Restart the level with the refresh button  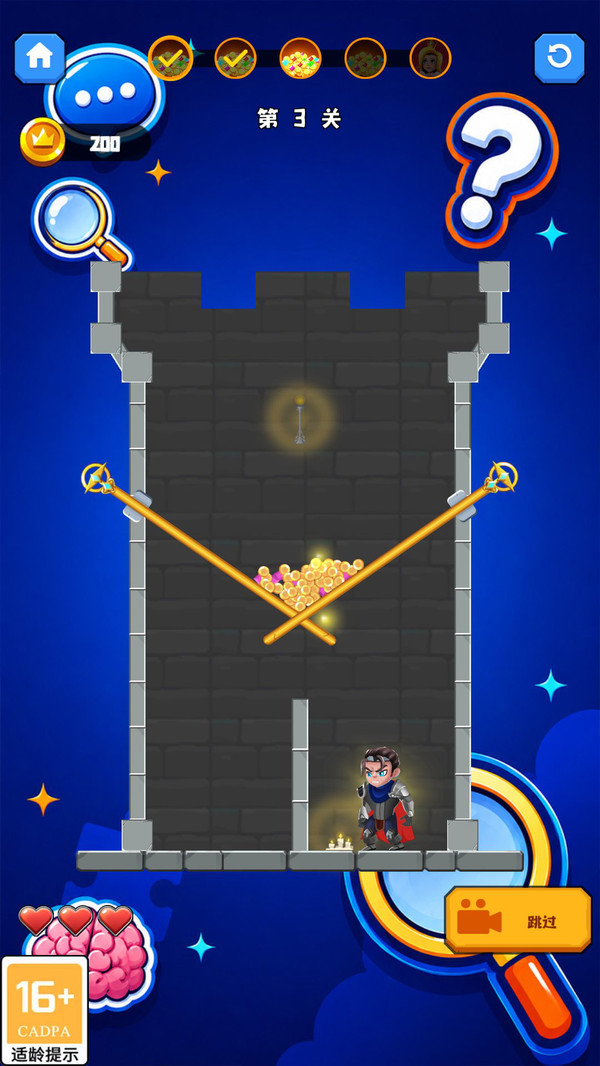[559, 58]
